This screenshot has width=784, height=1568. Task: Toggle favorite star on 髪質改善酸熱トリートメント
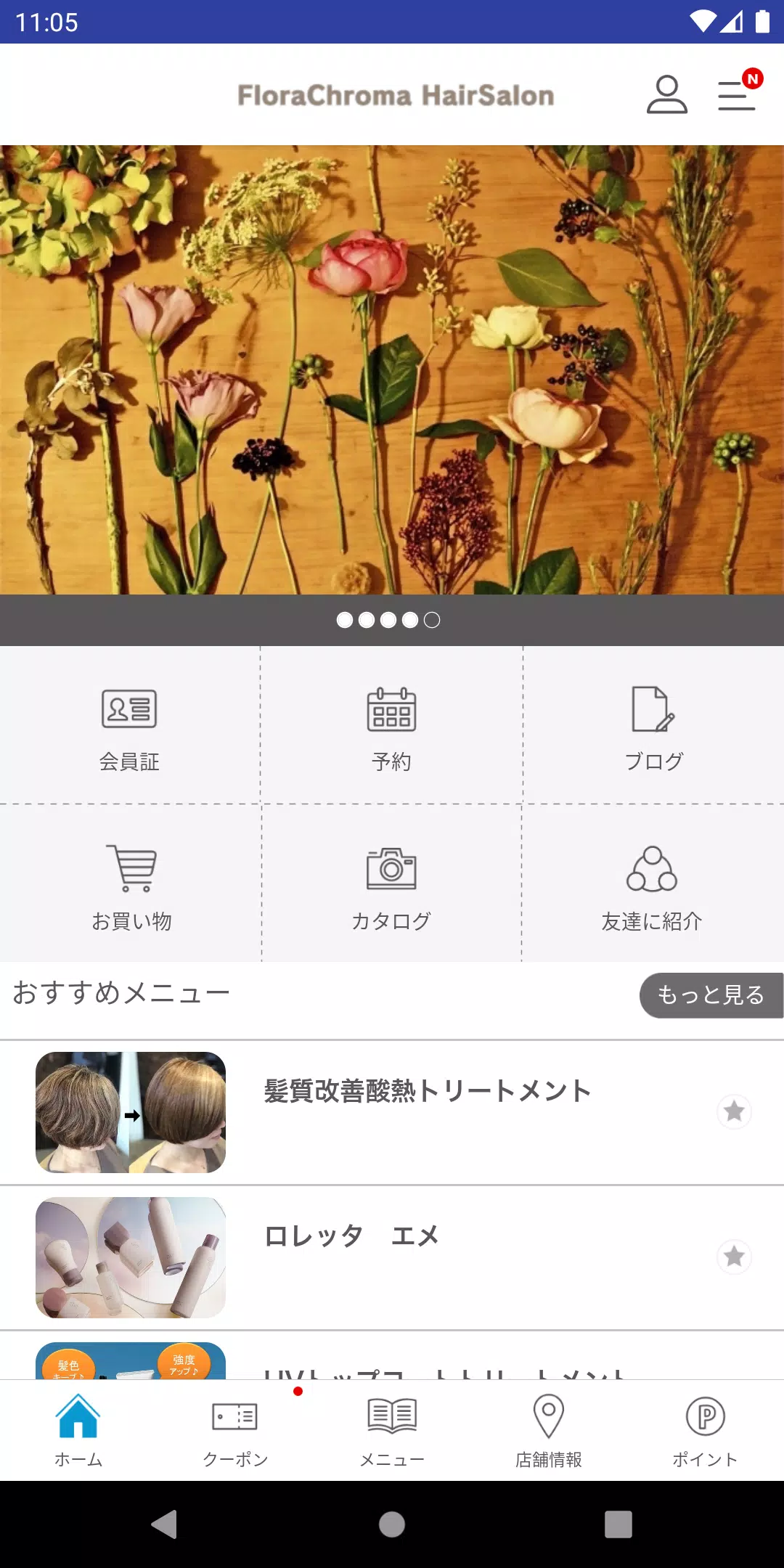735,1111
